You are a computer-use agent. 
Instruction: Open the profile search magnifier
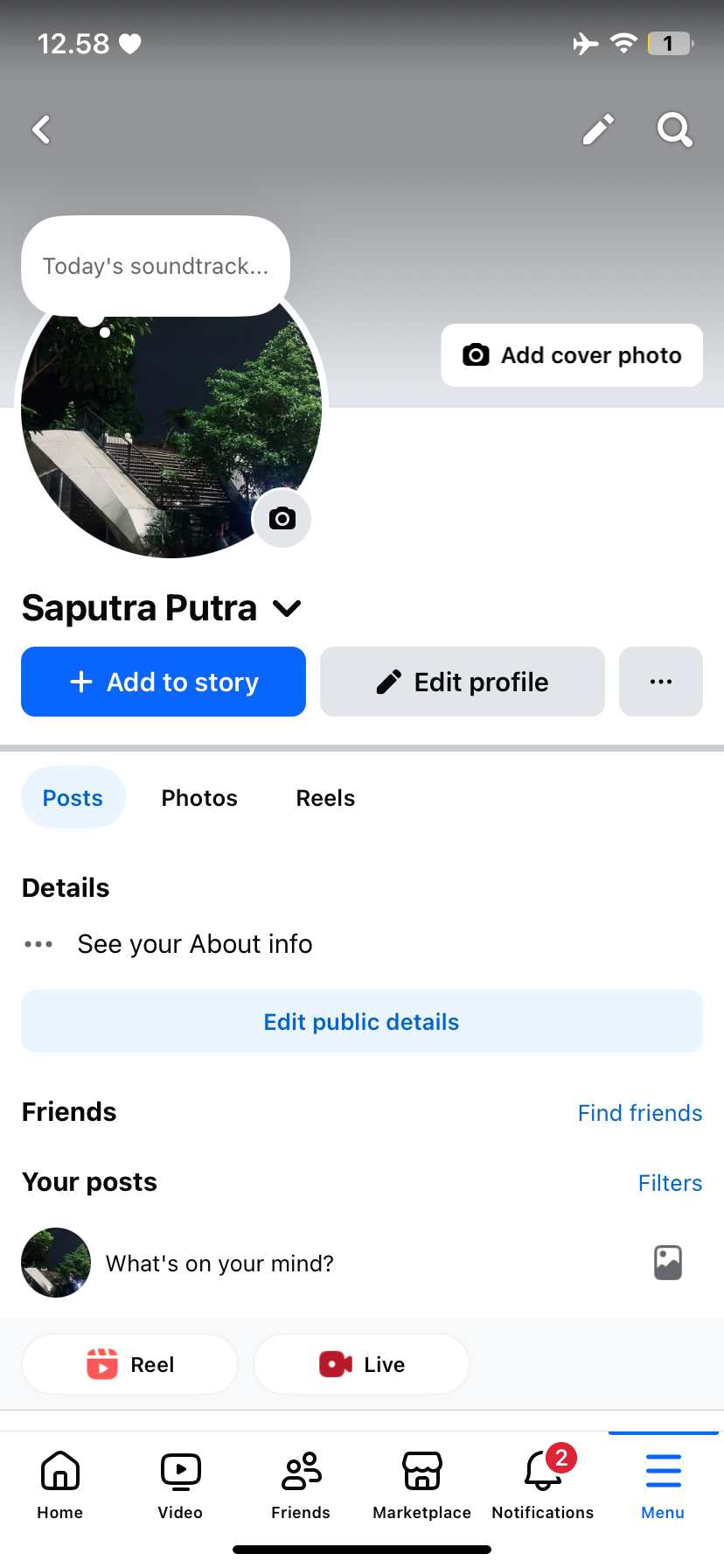pos(674,130)
